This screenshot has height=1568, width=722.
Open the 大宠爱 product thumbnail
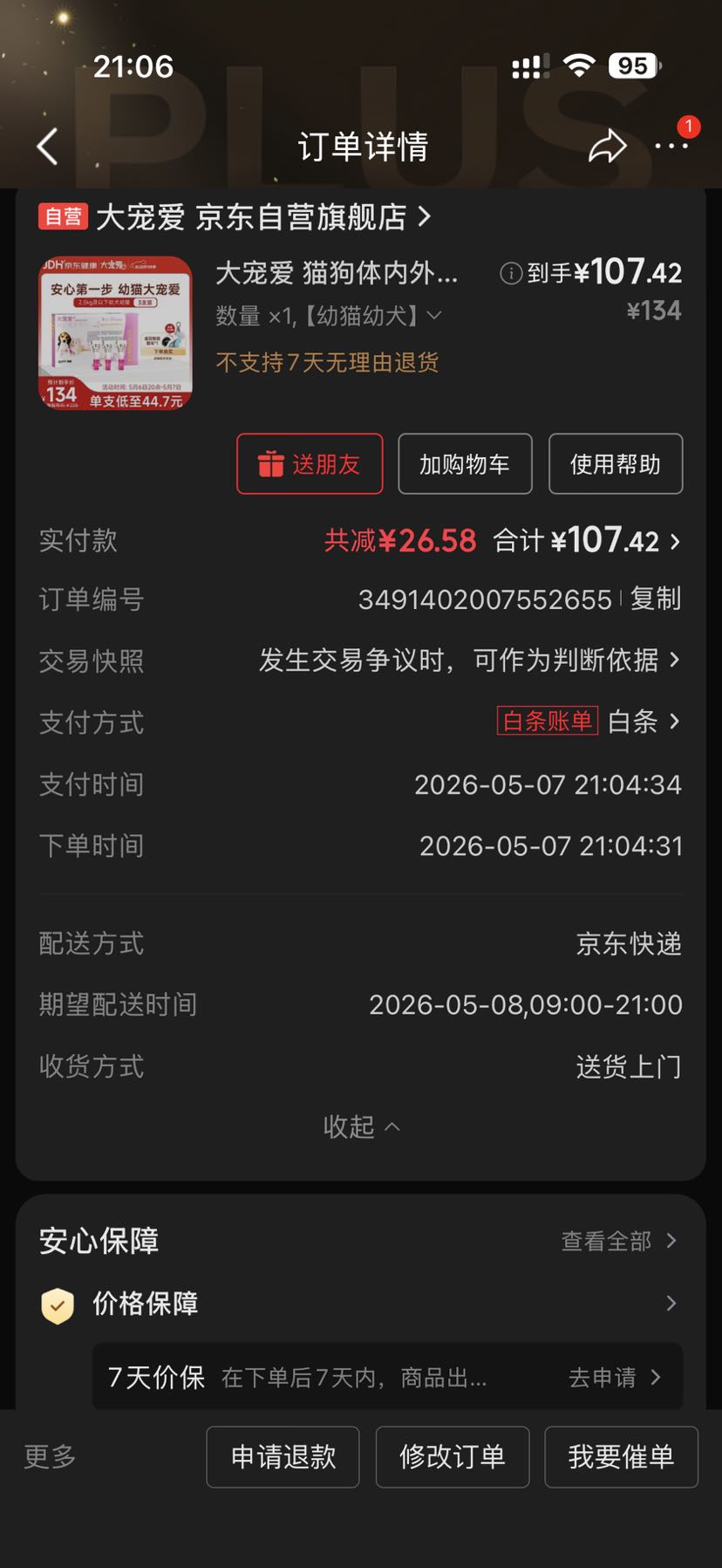pos(115,333)
